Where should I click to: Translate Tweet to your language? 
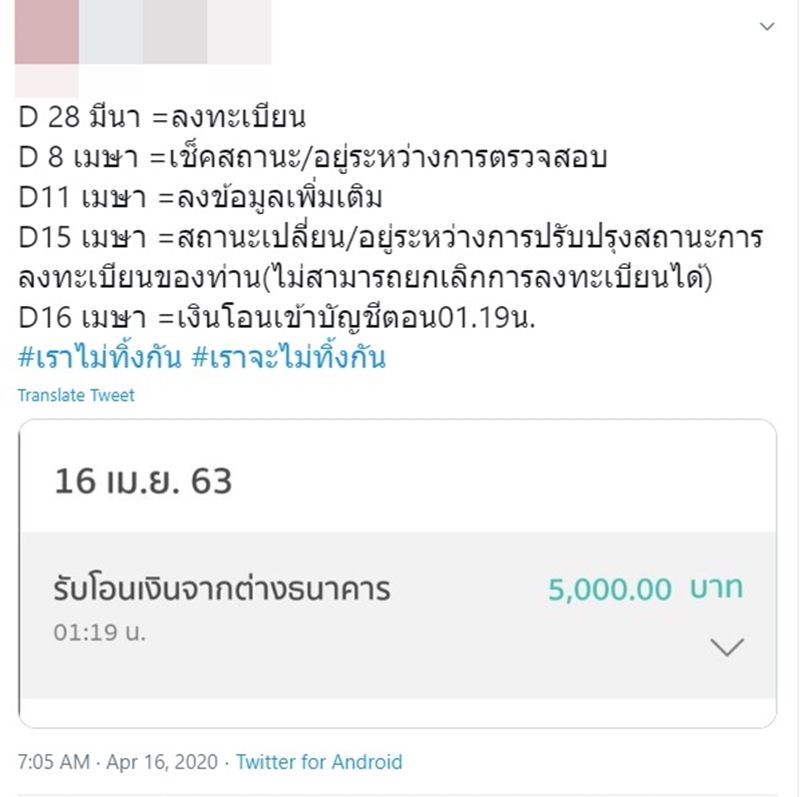76,395
